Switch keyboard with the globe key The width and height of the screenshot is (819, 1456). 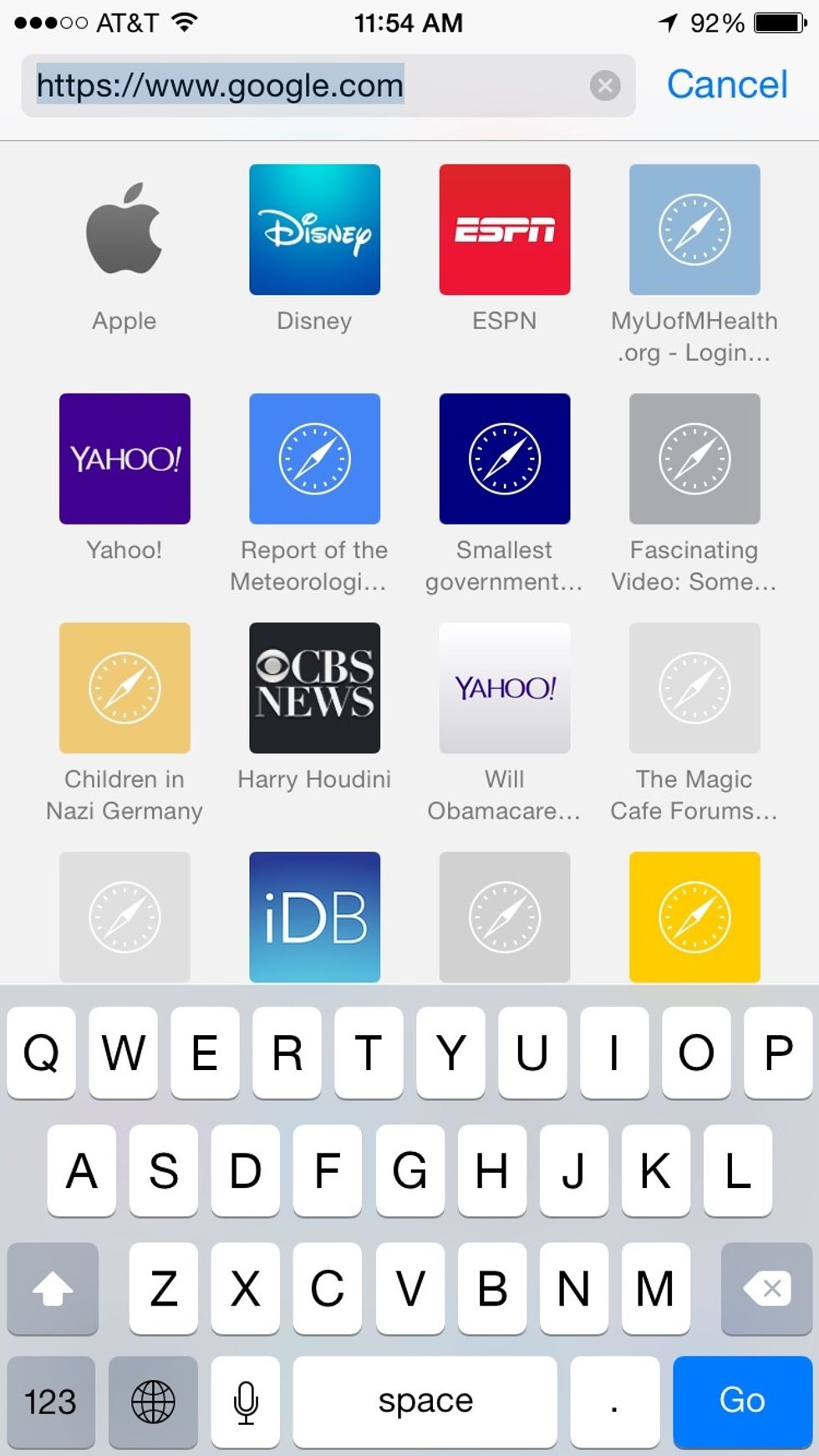click(153, 1401)
